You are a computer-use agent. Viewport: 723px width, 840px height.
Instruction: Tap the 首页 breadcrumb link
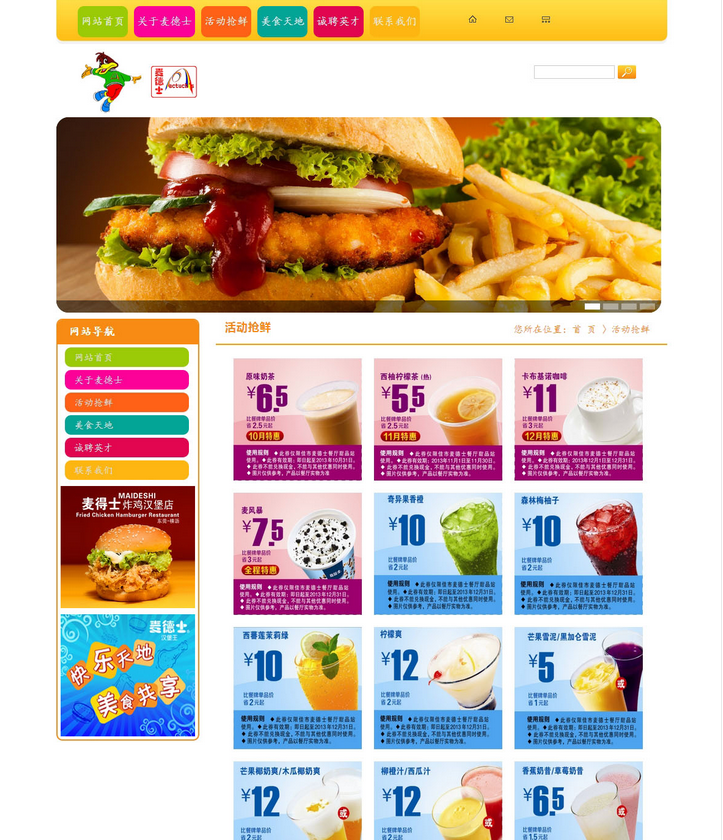(583, 329)
